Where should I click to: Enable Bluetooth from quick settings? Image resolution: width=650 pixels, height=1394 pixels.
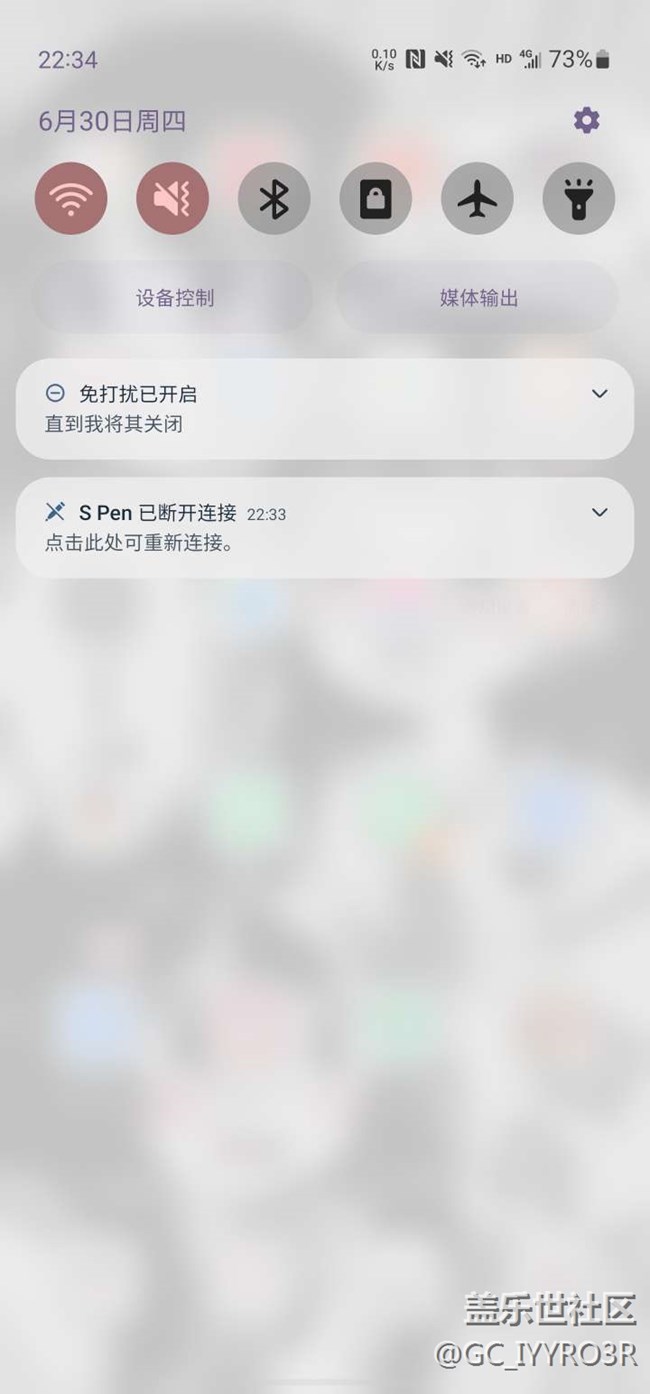point(274,198)
